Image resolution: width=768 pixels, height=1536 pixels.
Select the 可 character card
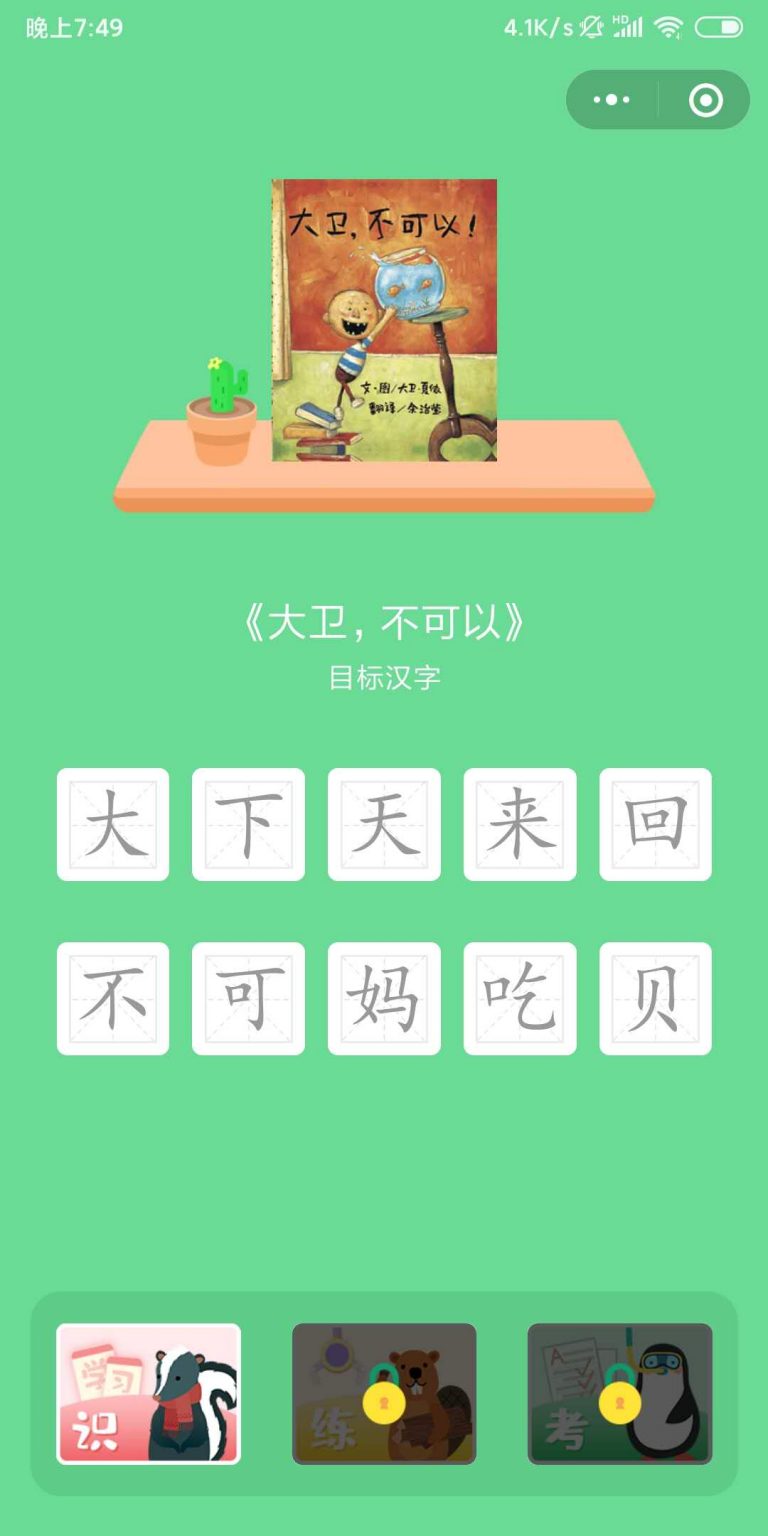click(248, 997)
